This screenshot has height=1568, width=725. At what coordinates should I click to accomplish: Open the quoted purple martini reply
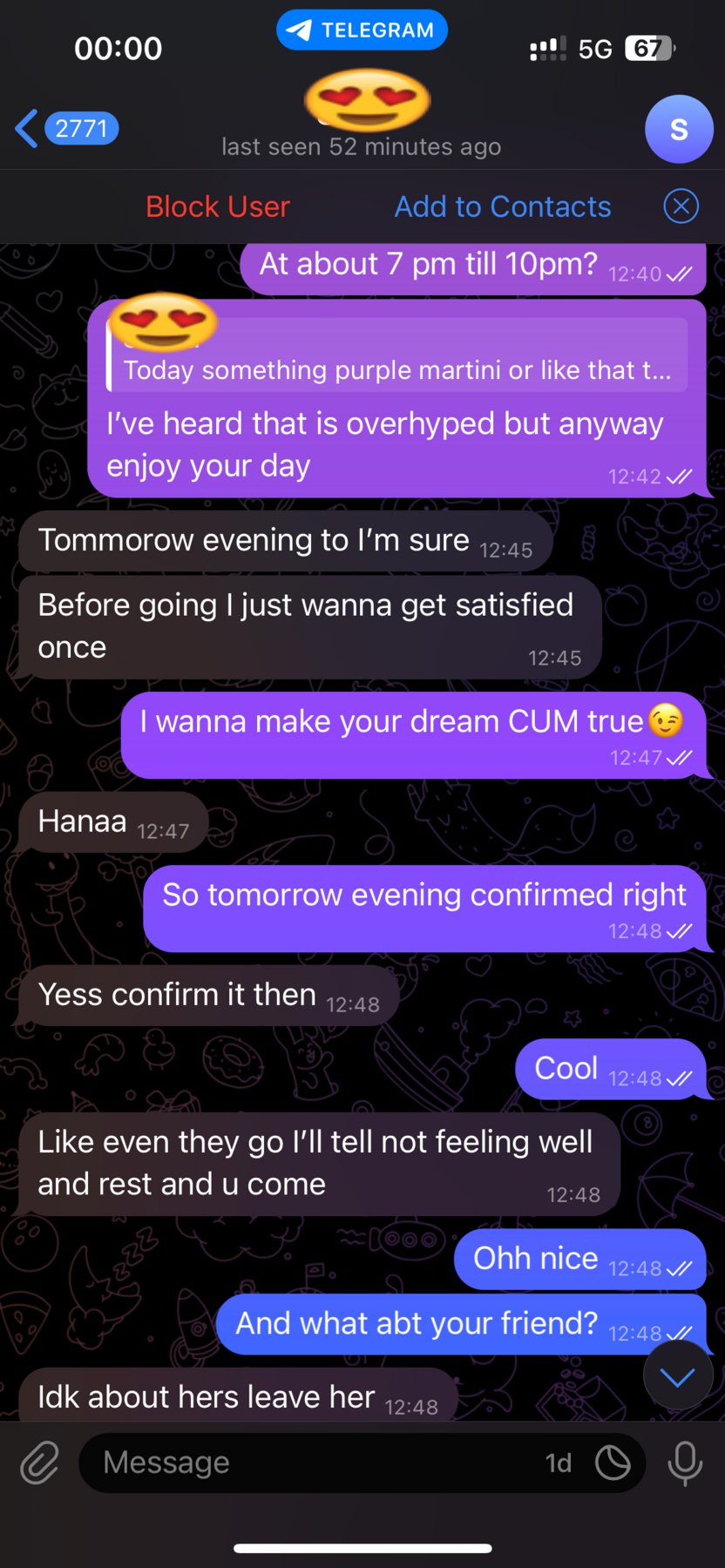tap(396, 355)
